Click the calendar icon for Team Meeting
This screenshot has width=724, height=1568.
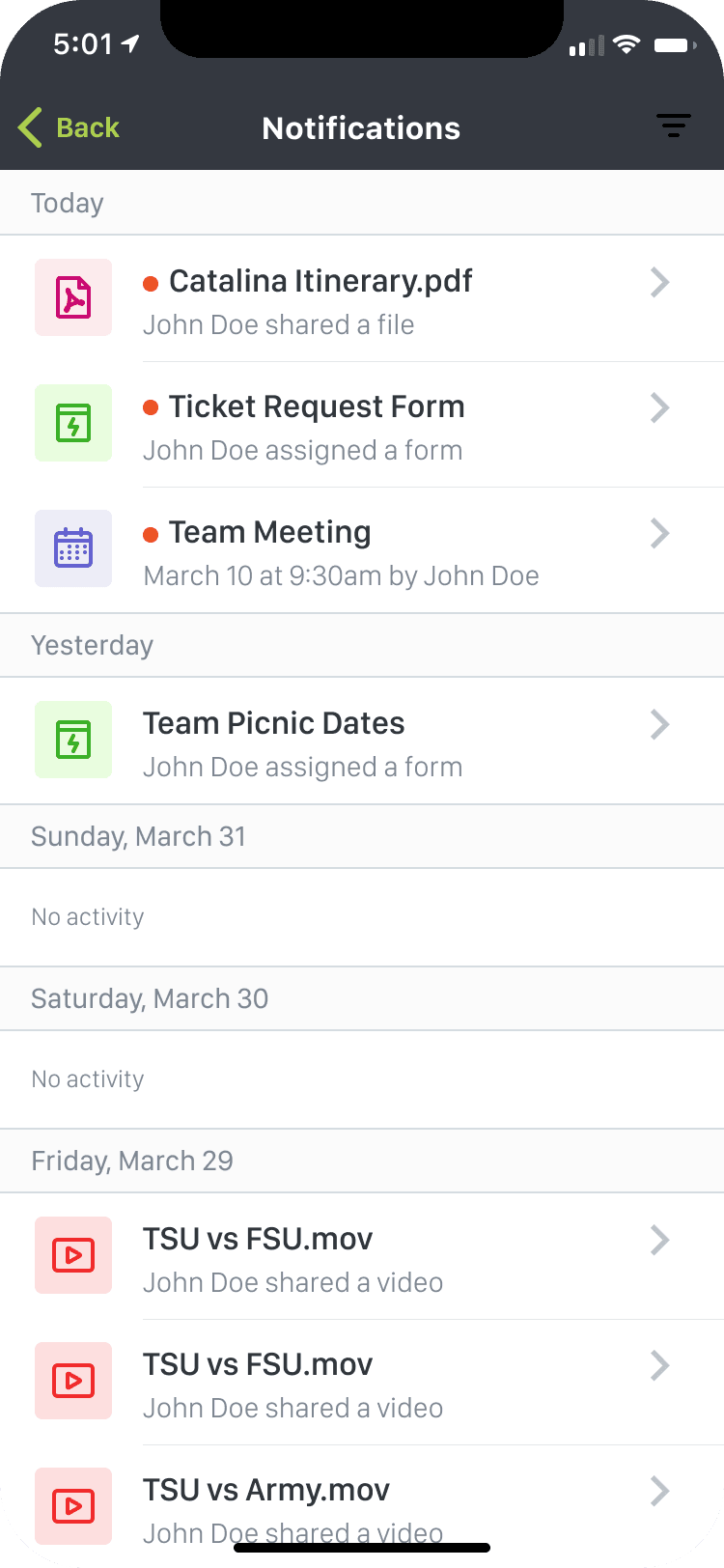pos(73,548)
